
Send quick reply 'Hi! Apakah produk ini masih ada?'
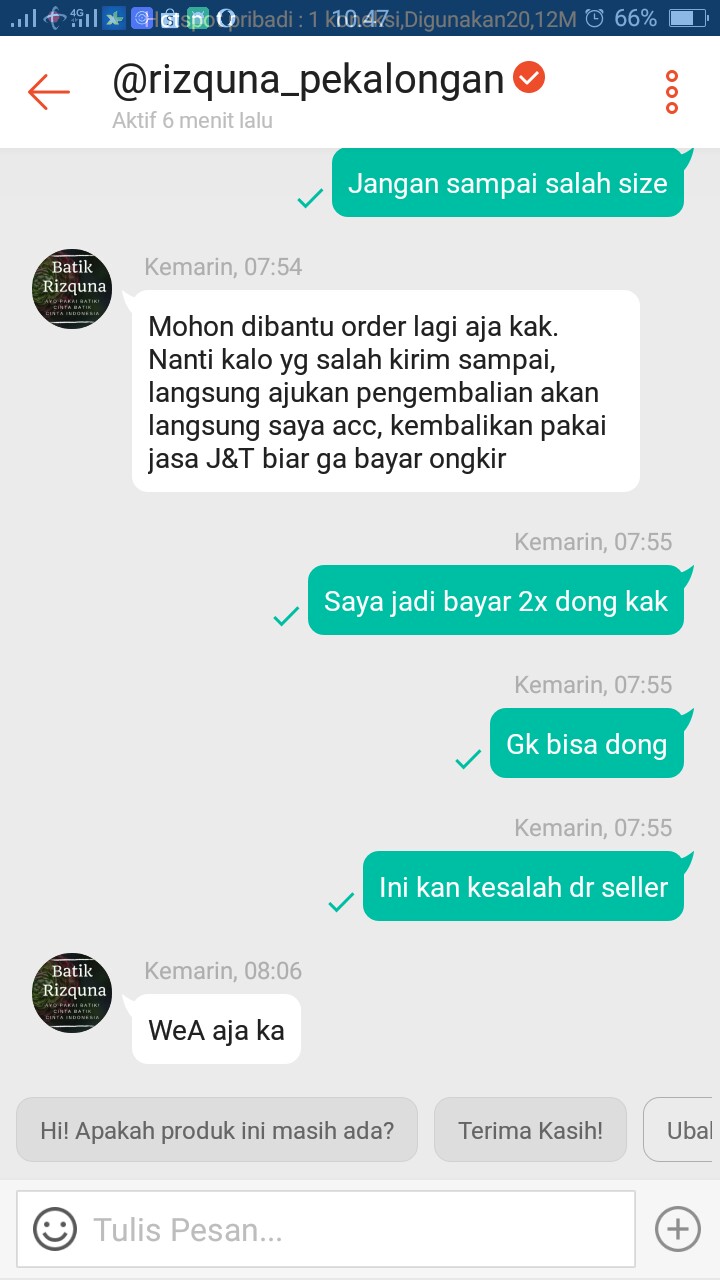coord(216,1129)
